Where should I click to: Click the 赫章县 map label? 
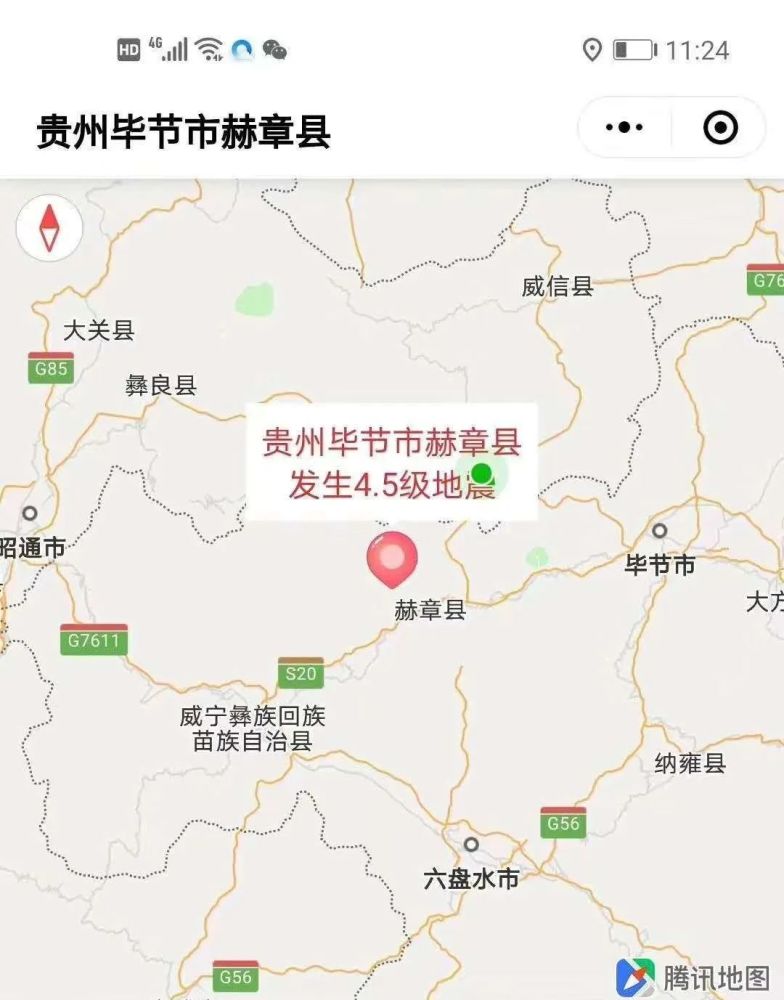click(x=430, y=608)
